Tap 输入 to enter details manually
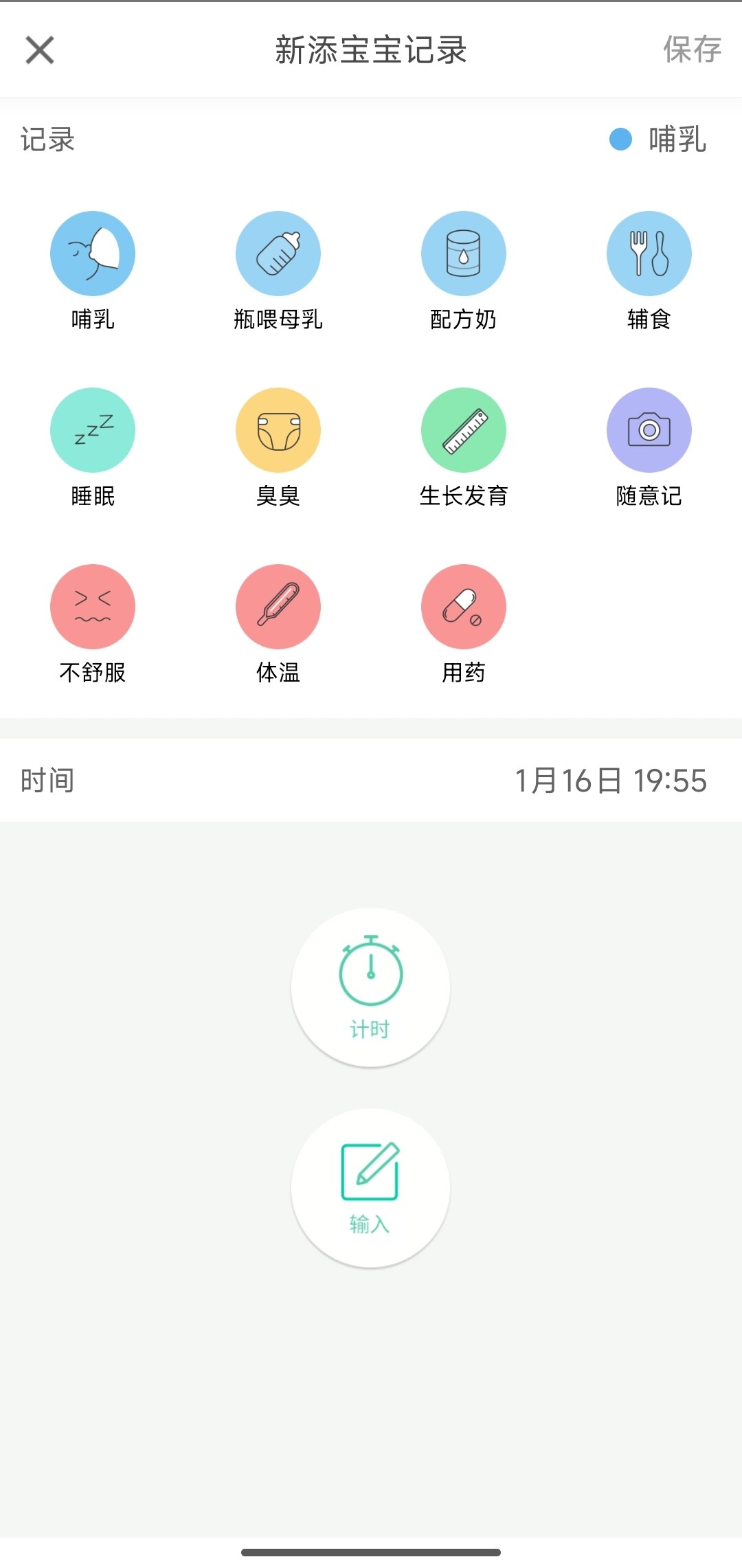 370,1187
